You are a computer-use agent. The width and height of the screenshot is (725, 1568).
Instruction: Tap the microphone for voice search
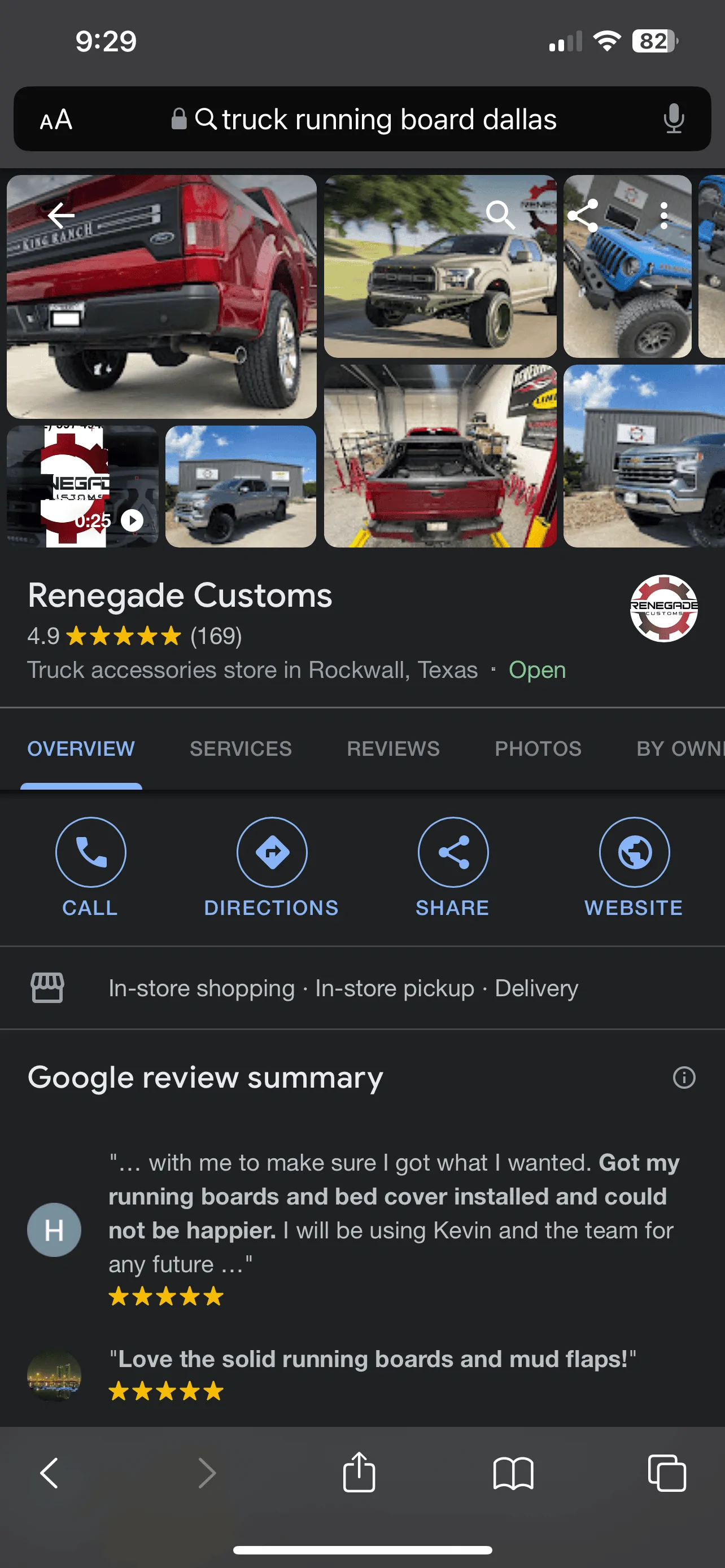click(673, 119)
